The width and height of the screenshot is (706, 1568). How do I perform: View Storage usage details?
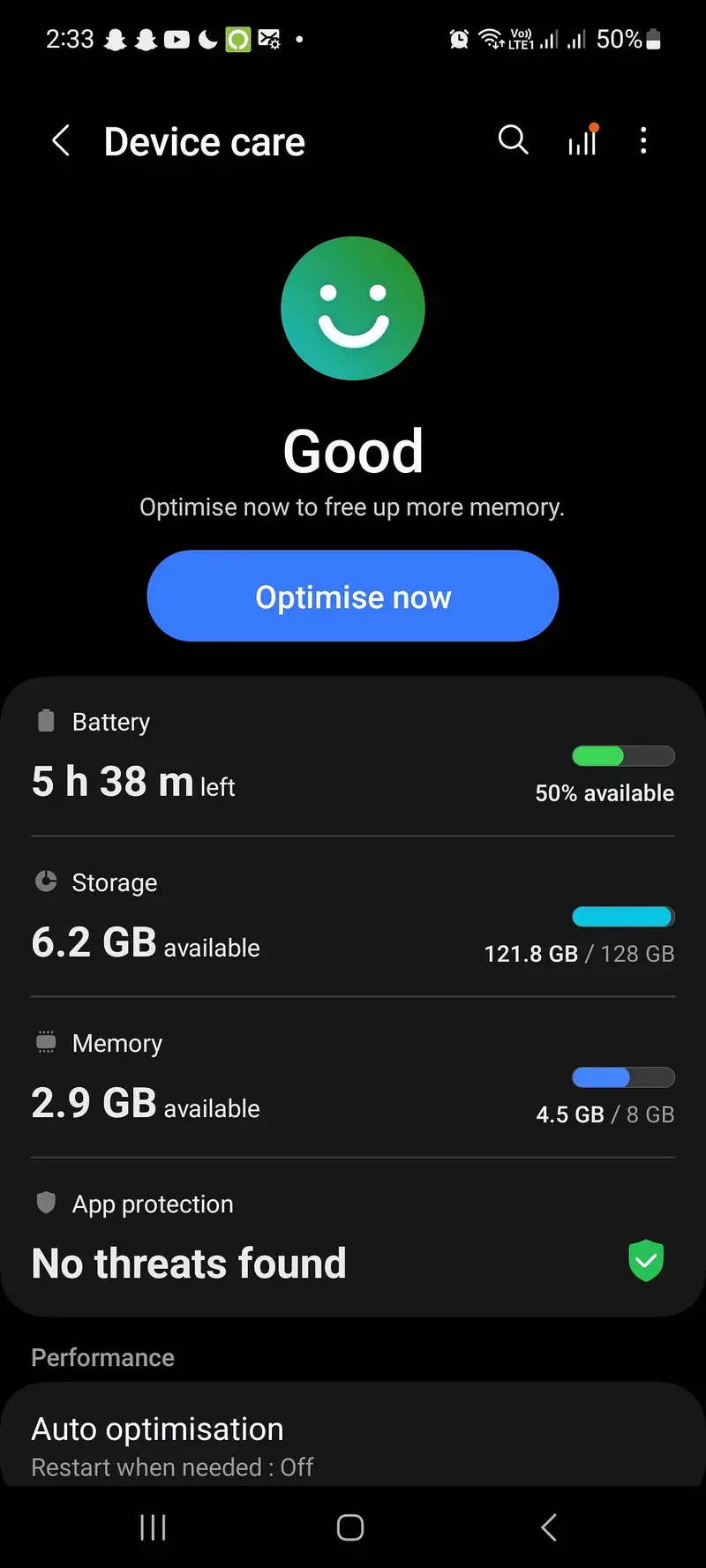(x=353, y=919)
